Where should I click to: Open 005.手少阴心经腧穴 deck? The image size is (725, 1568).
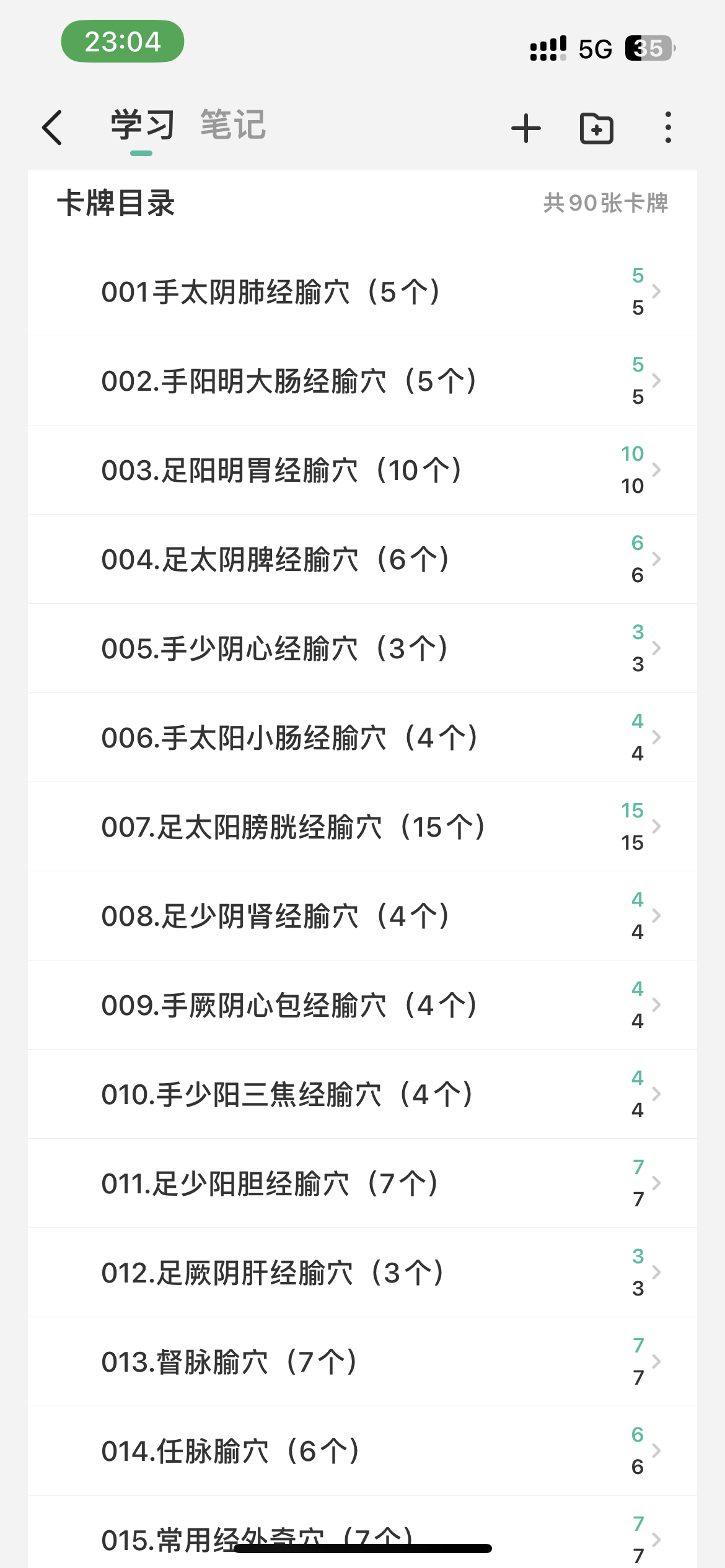362,648
